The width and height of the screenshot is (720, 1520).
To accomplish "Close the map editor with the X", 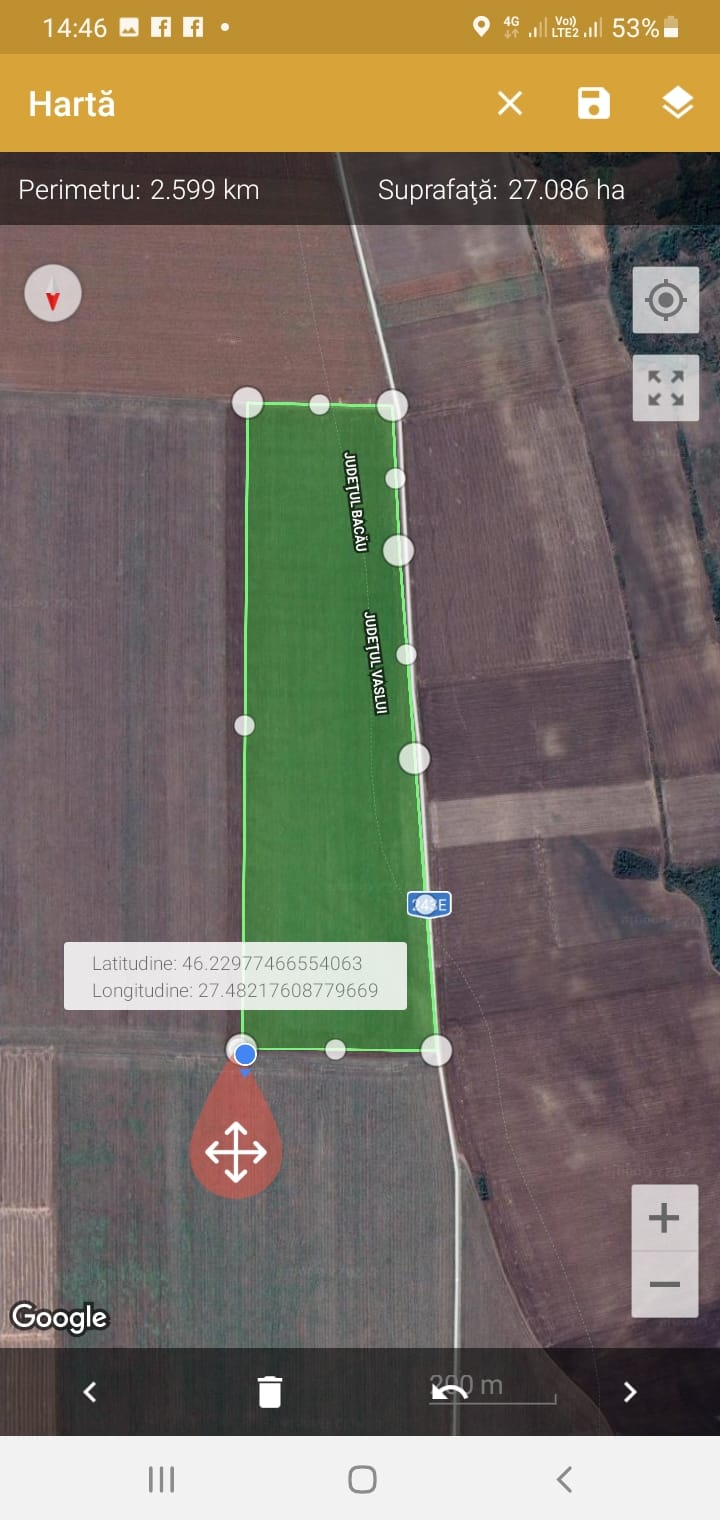I will click(510, 103).
